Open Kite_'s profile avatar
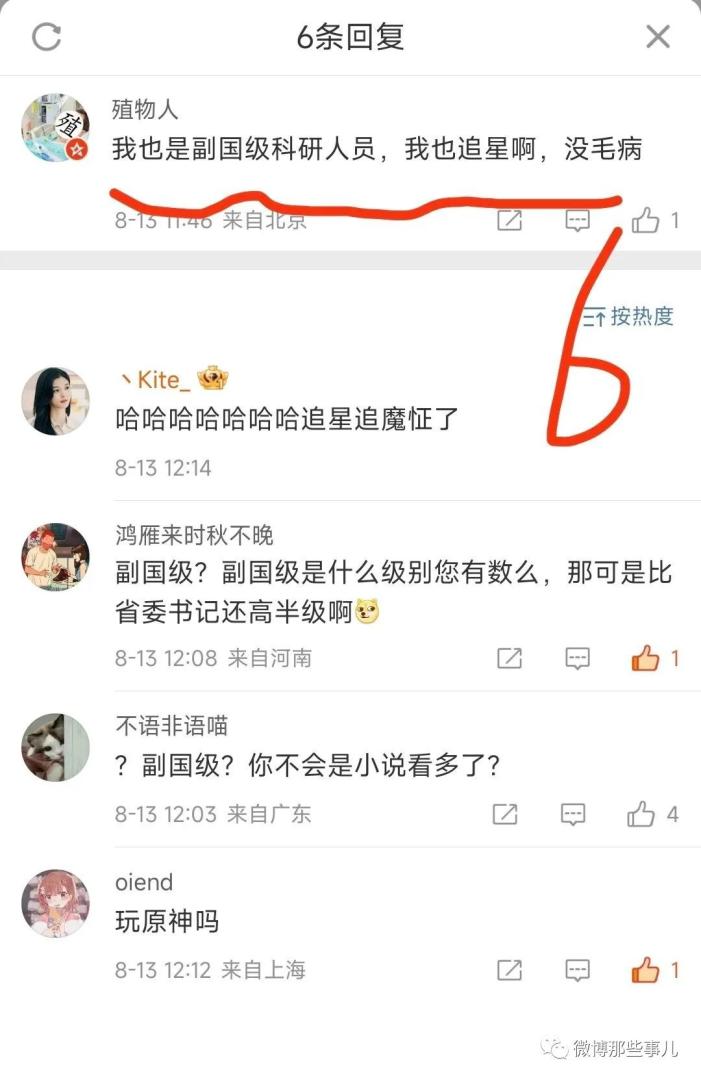Viewport: 701px width, 1080px height. click(x=55, y=401)
